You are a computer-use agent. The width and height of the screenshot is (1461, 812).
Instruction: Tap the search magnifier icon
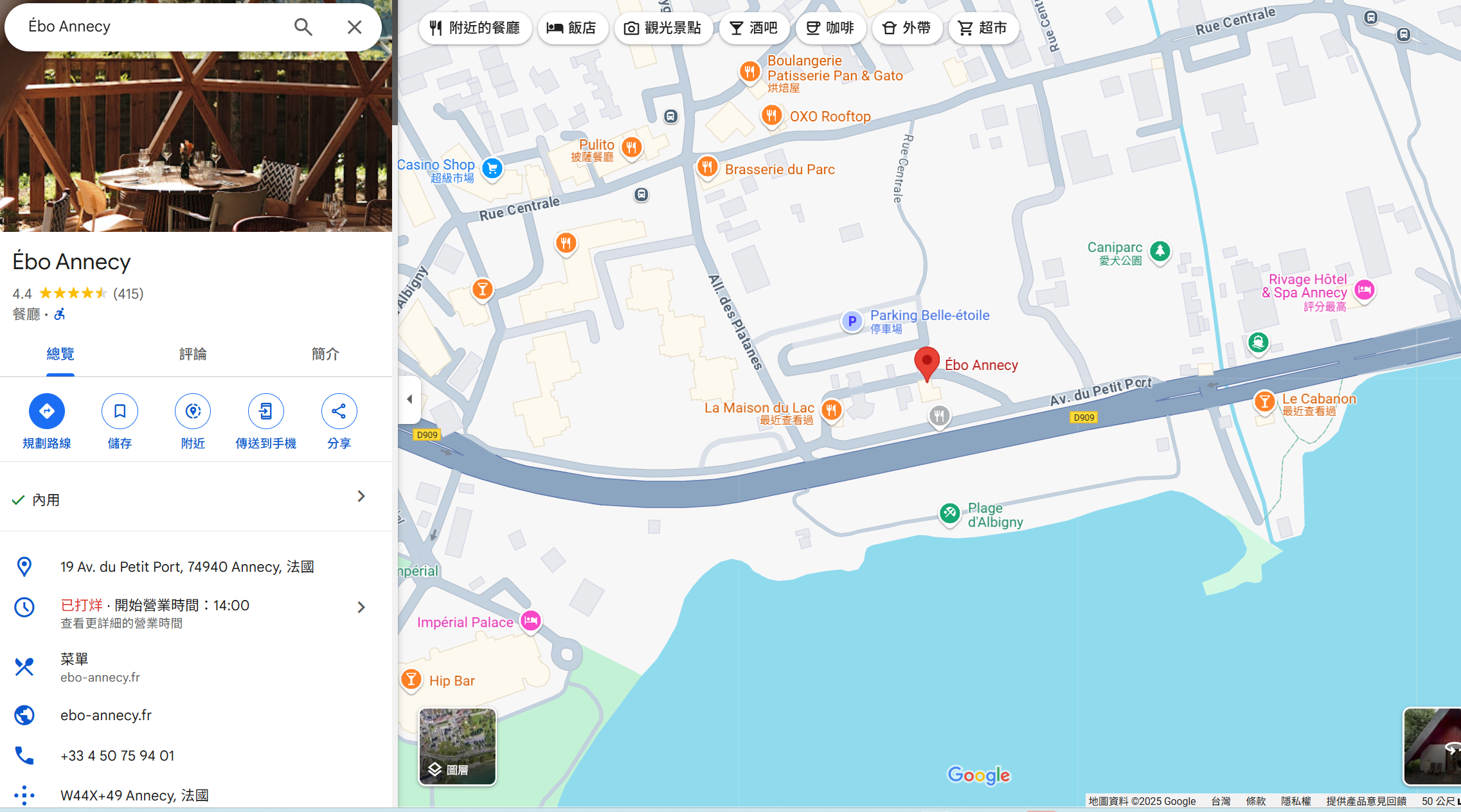click(303, 27)
